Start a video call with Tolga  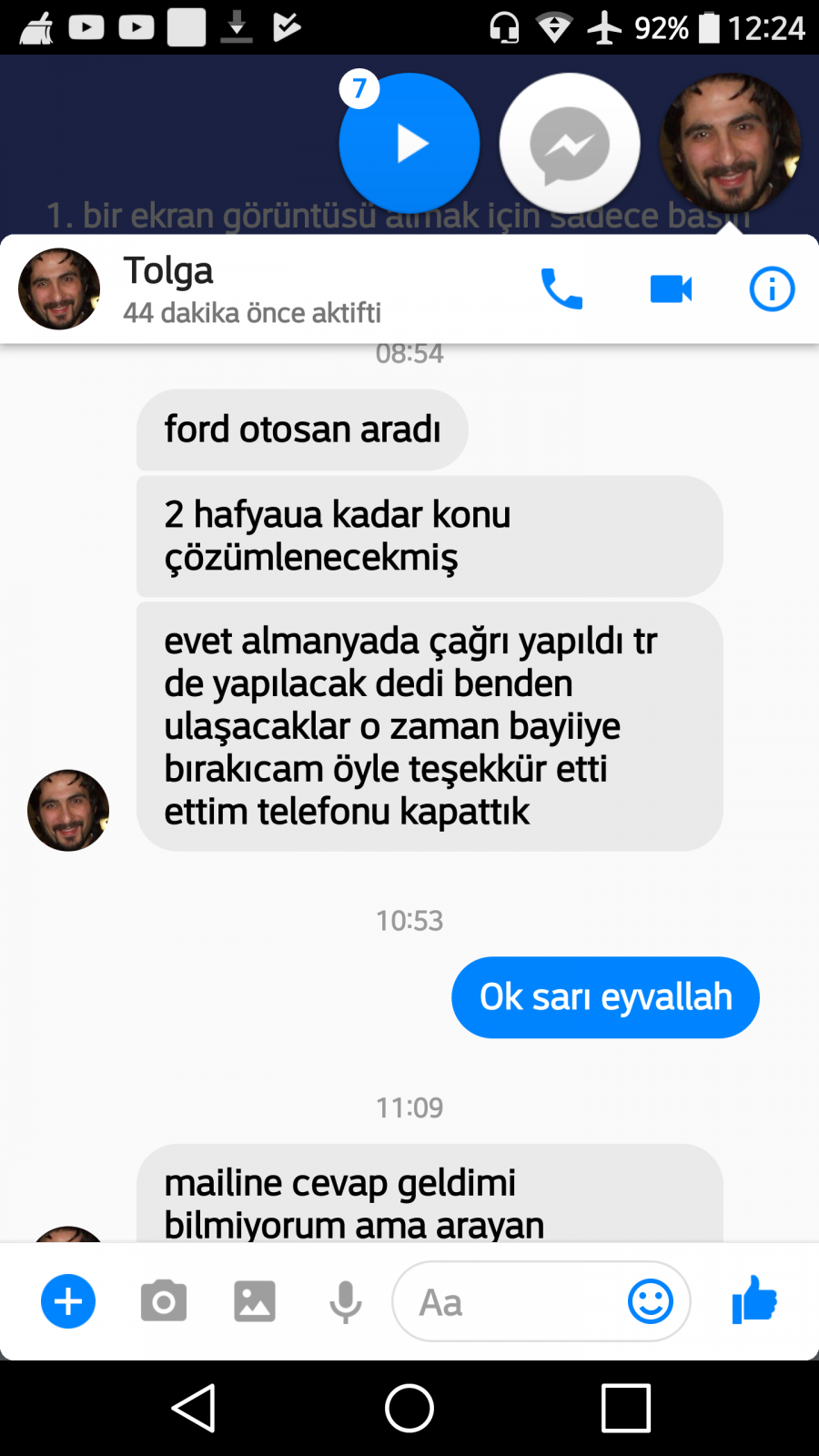pos(672,289)
